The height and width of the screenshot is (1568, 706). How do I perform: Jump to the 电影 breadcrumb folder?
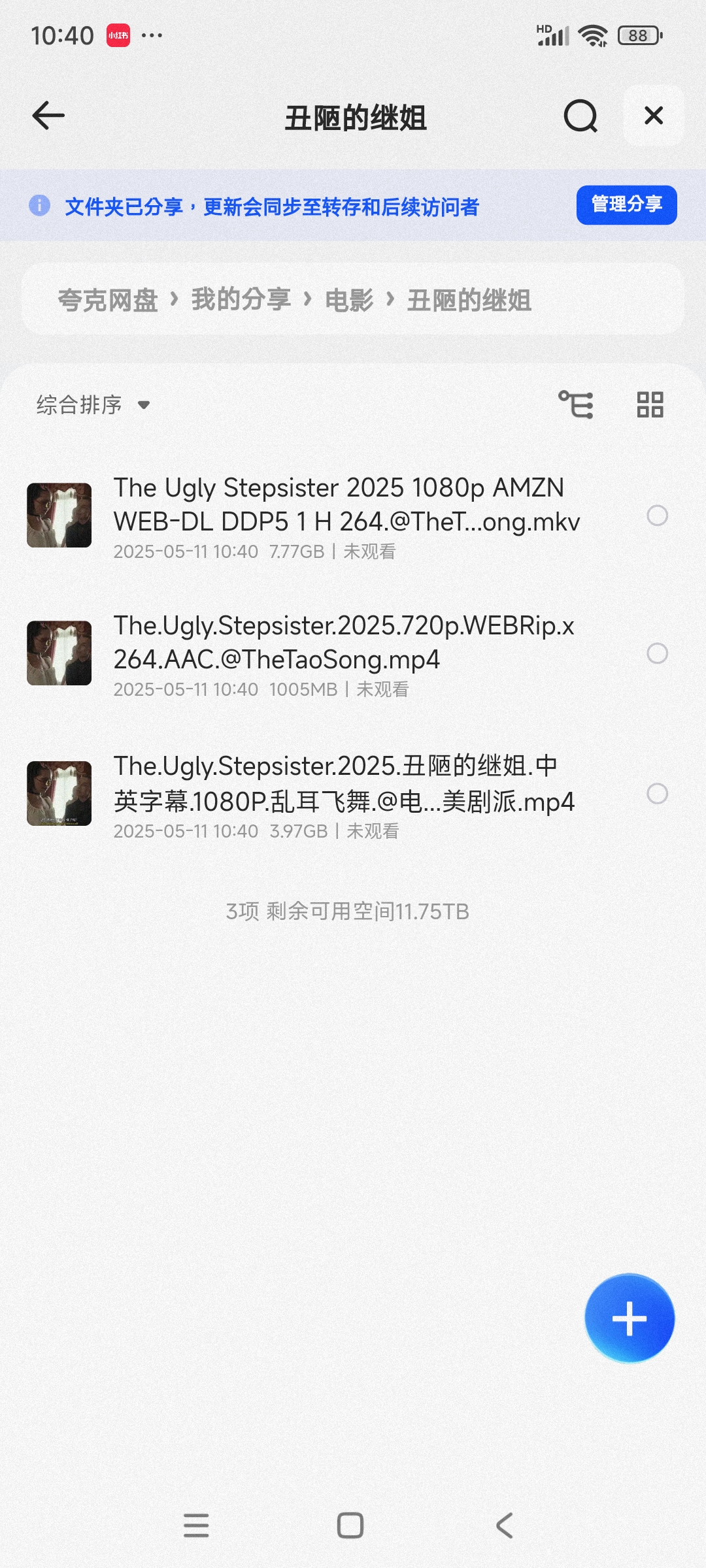[349, 300]
